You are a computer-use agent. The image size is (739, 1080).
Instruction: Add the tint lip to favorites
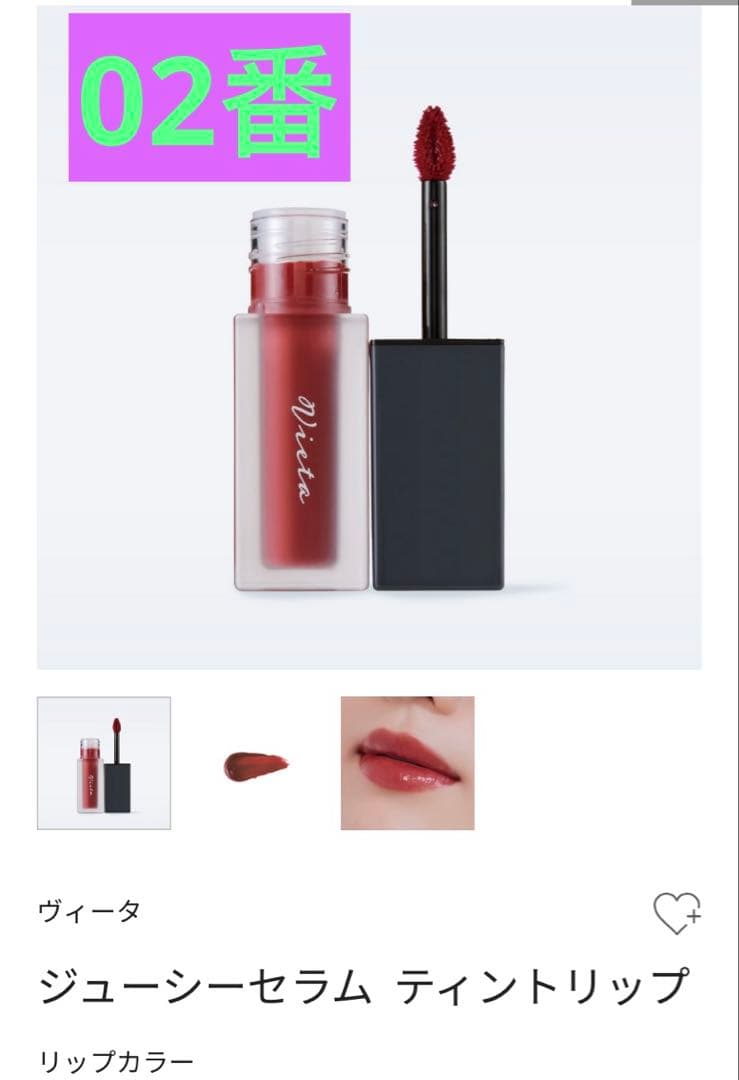[x=676, y=912]
